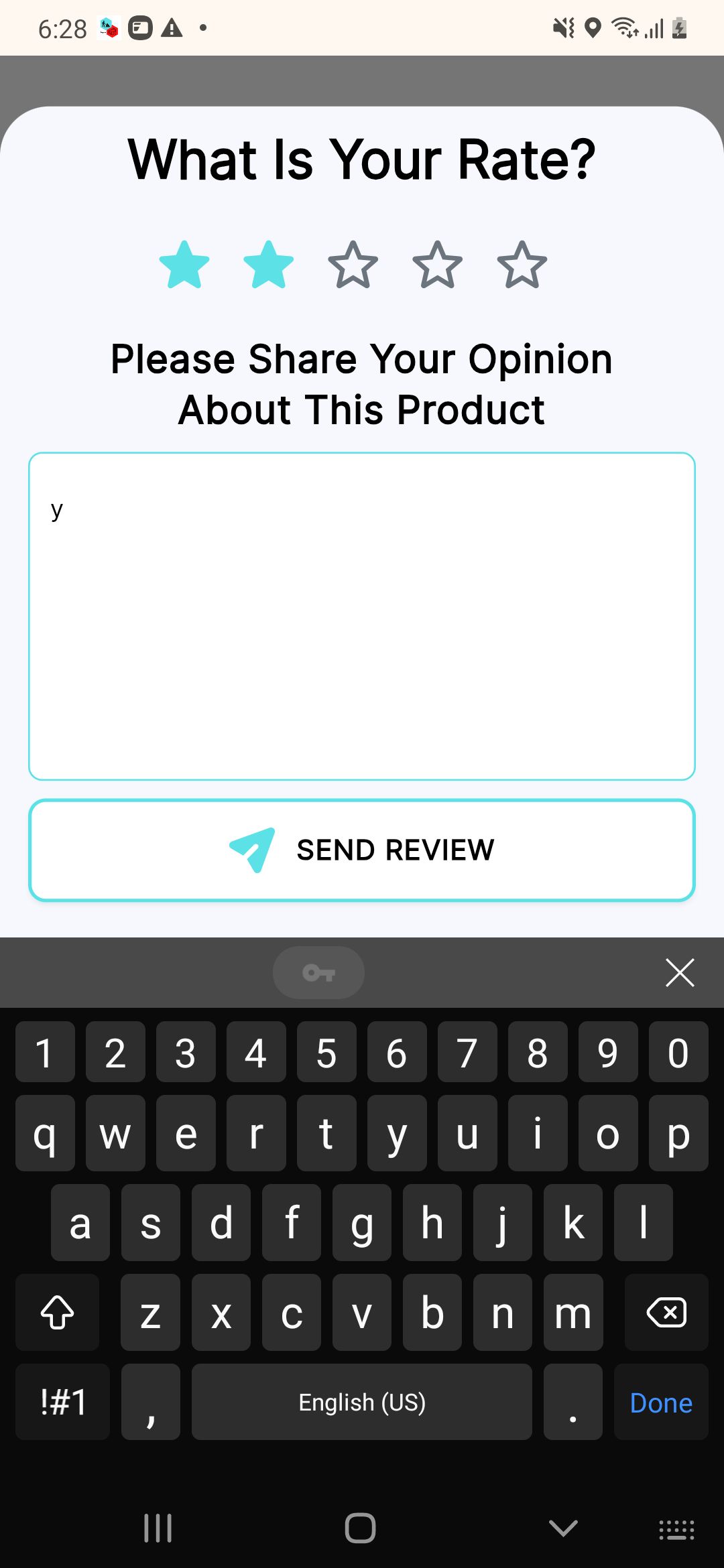Give a five star rating
The image size is (724, 1568).
click(522, 265)
